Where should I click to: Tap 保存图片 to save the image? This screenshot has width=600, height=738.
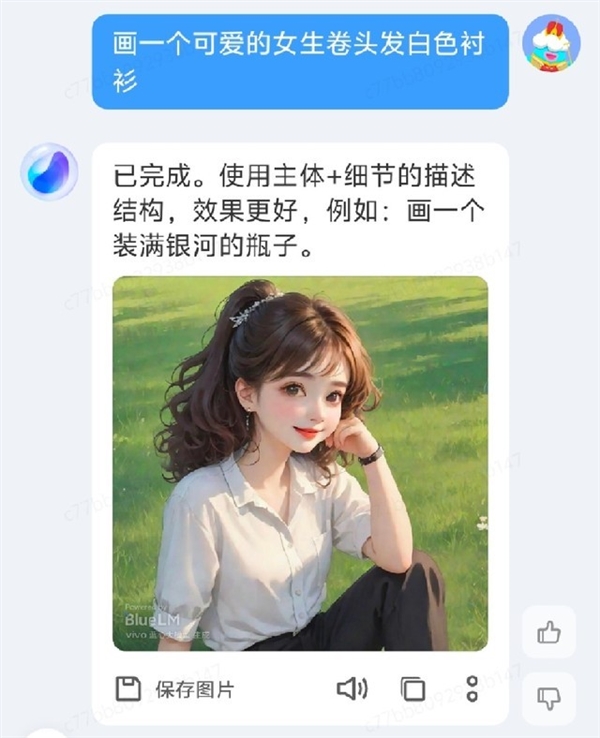pyautogui.click(x=176, y=689)
